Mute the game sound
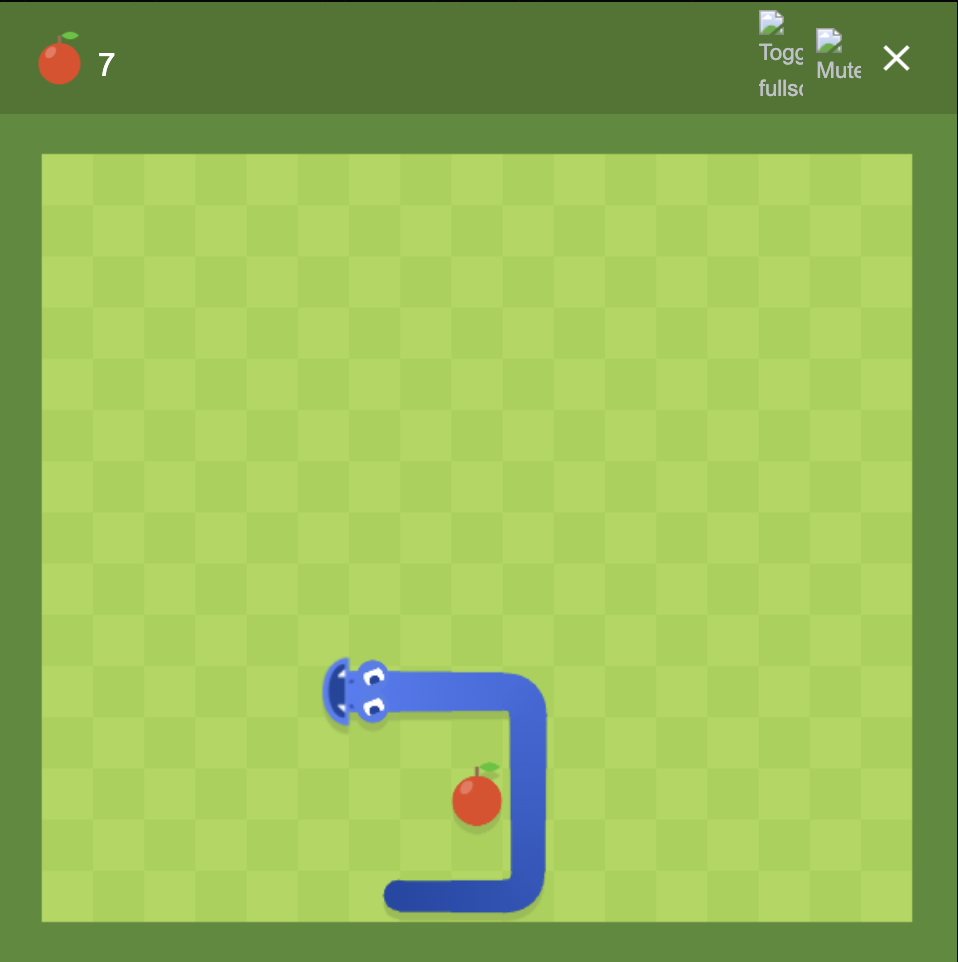 tap(837, 56)
